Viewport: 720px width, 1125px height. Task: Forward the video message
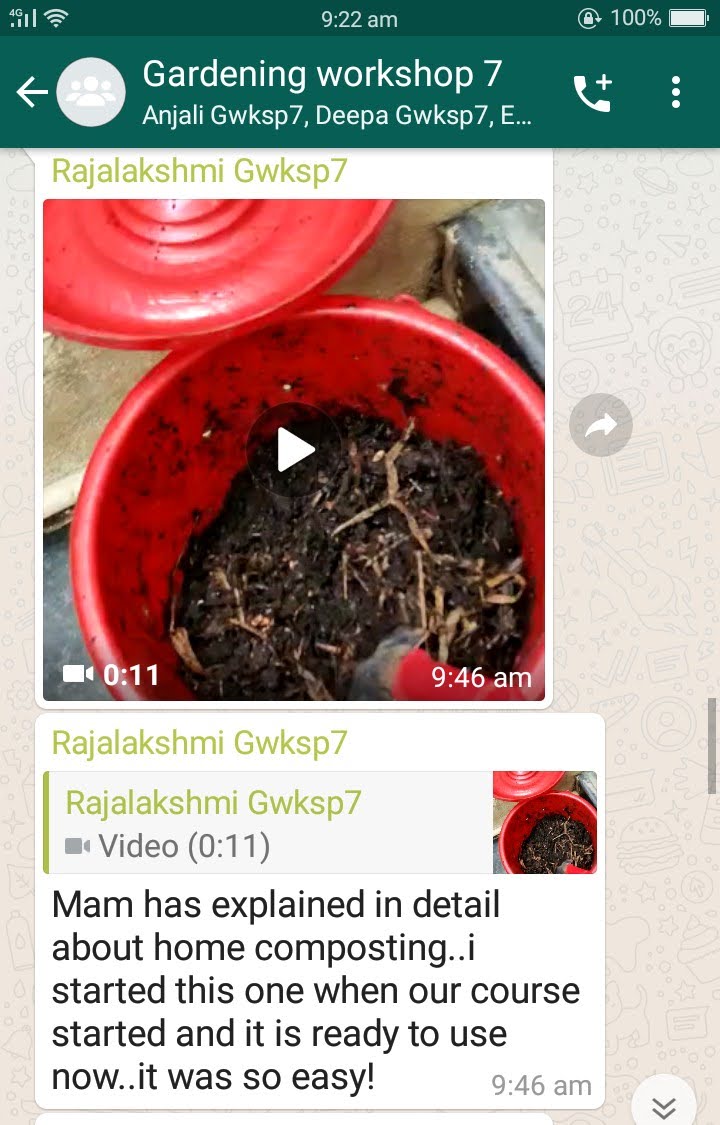pos(601,426)
